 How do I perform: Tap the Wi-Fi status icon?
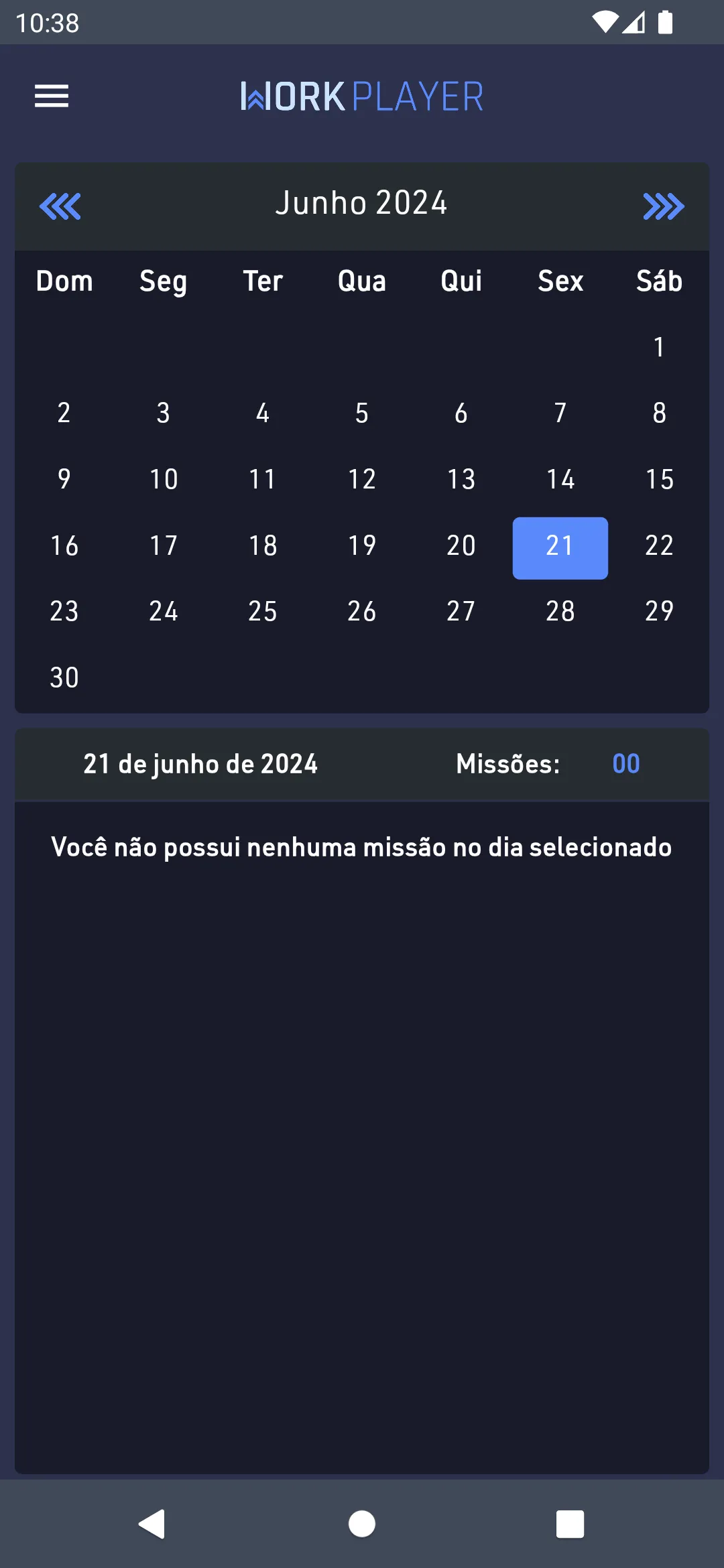[x=605, y=23]
